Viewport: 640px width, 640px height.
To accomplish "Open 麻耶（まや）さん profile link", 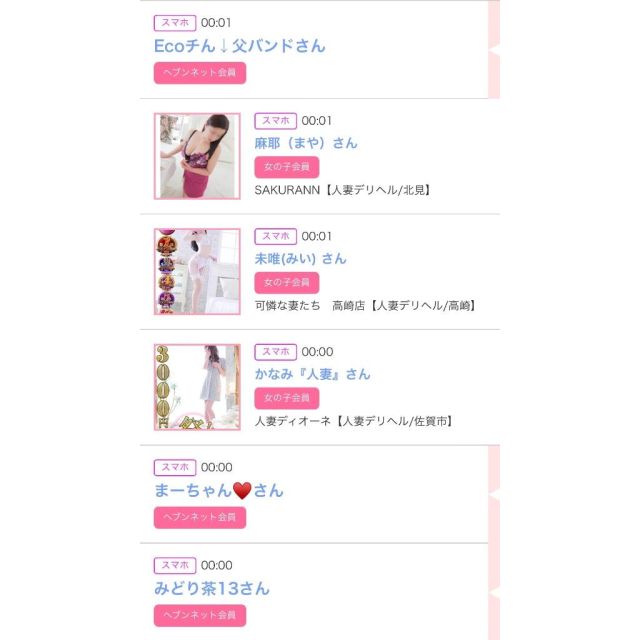I will click(305, 143).
